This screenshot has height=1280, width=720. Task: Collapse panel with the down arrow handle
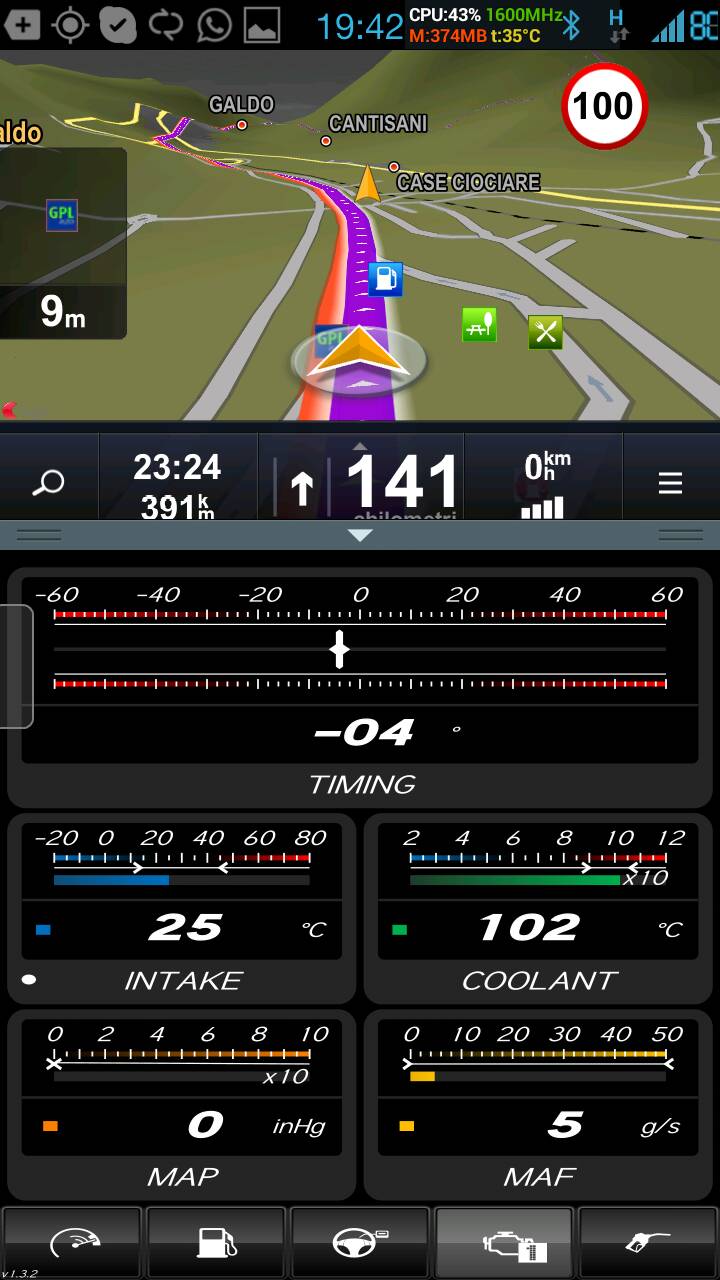(360, 535)
